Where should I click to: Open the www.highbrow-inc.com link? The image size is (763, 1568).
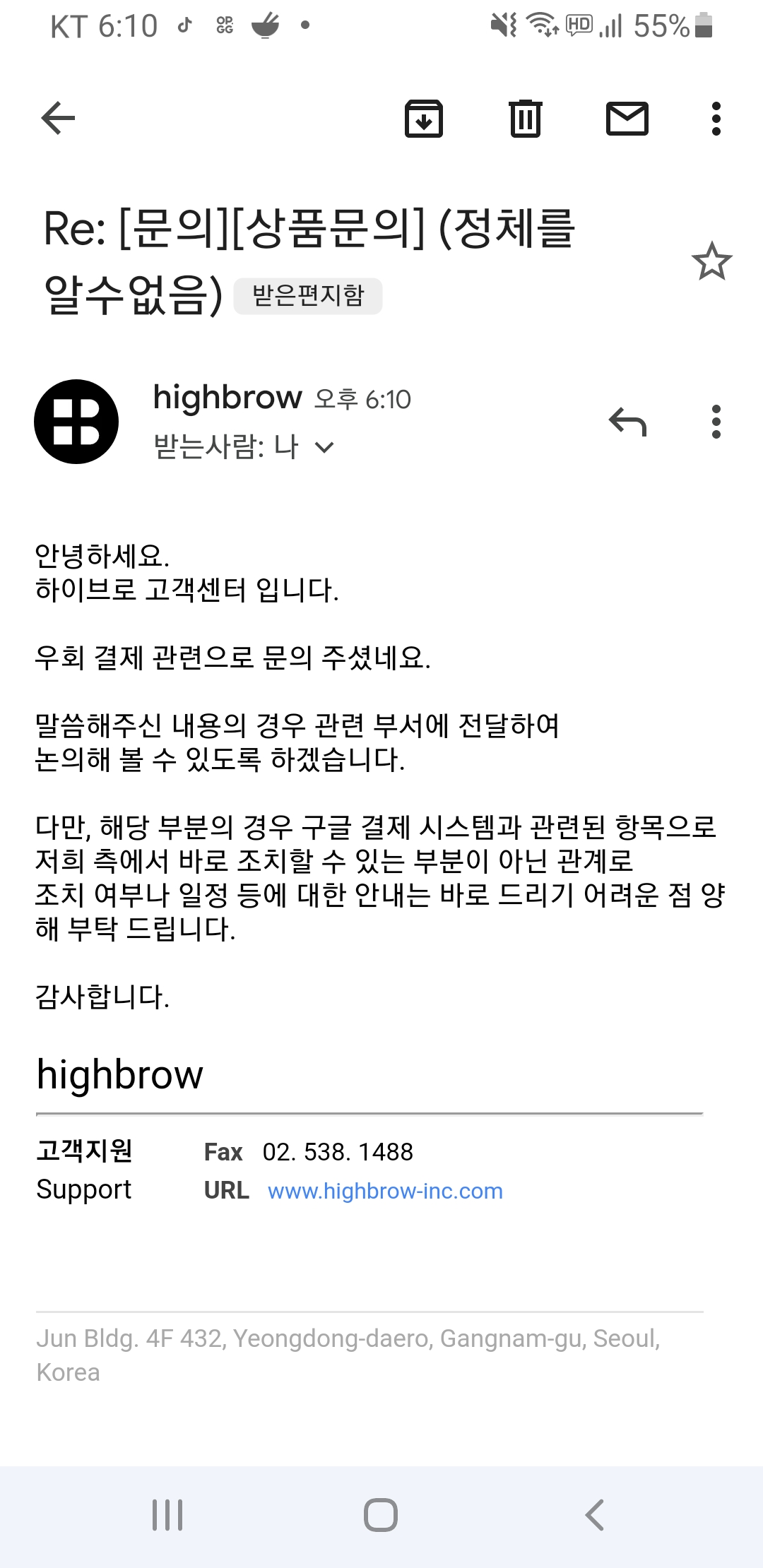tap(385, 1191)
